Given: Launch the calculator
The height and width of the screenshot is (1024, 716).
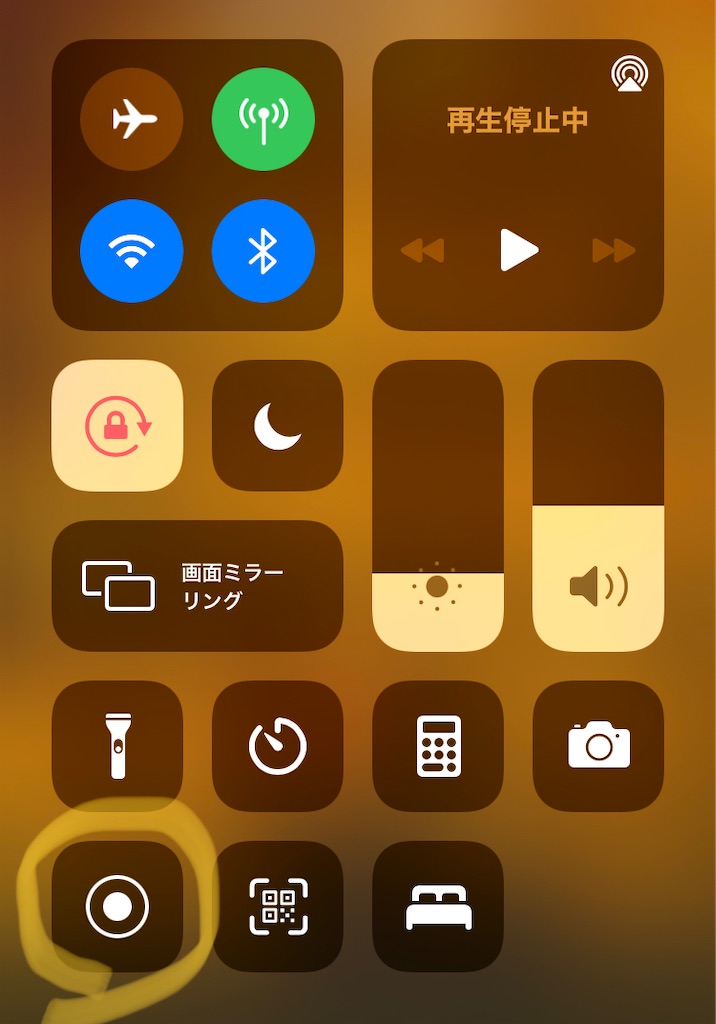Looking at the screenshot, I should click(438, 746).
